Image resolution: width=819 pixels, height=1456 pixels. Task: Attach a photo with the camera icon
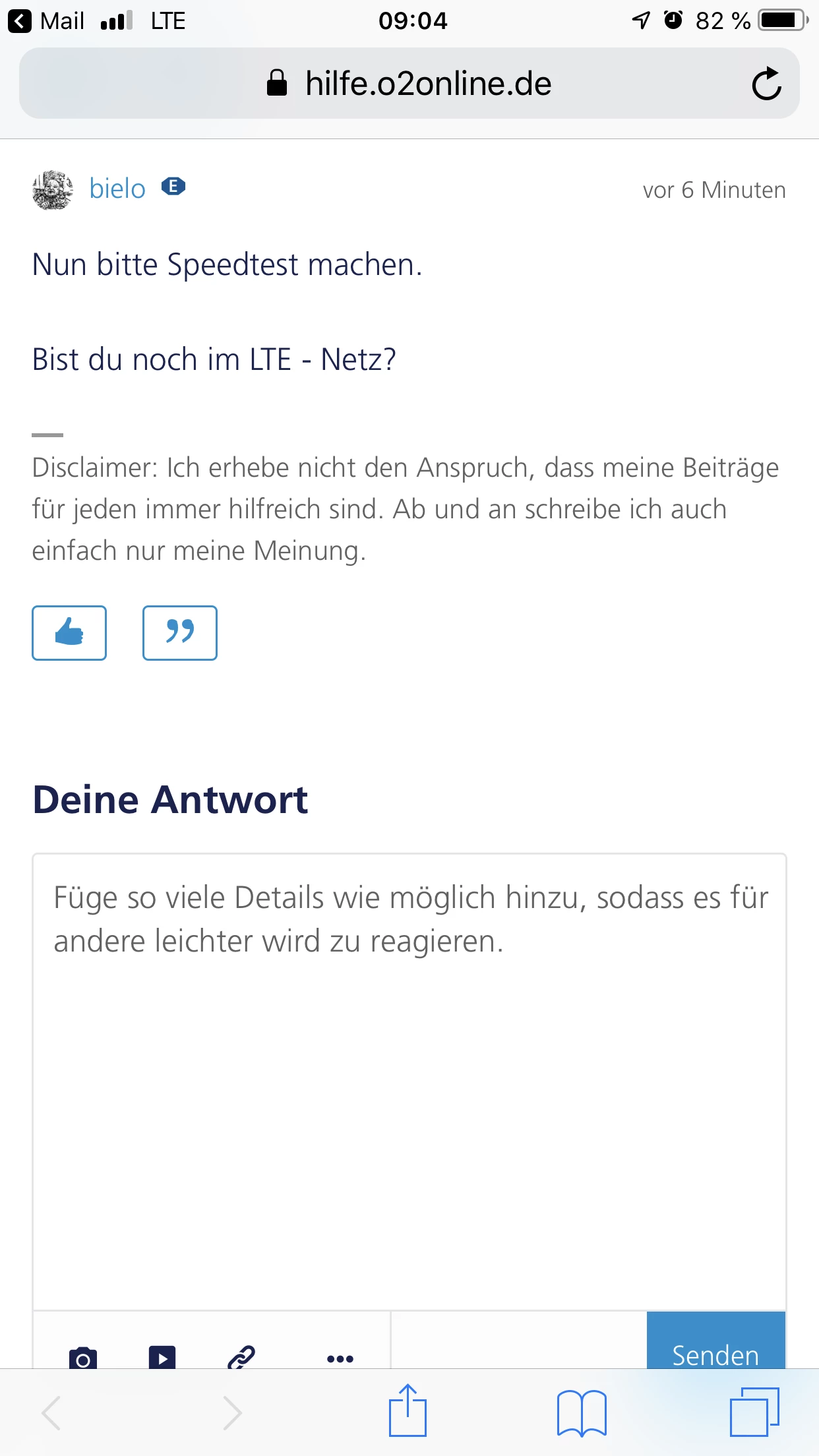(83, 1357)
